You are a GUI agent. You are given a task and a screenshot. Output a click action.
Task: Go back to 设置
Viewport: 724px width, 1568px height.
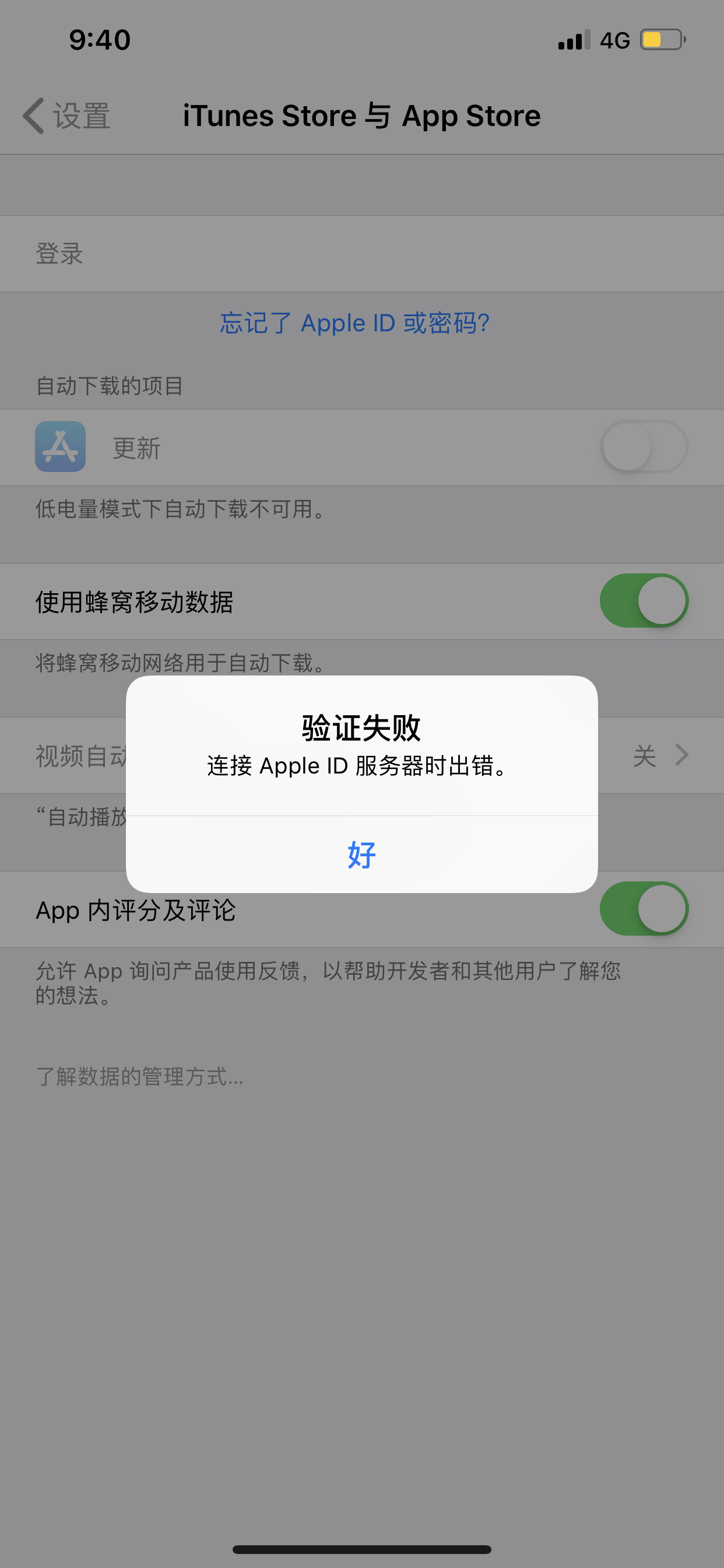[x=67, y=116]
